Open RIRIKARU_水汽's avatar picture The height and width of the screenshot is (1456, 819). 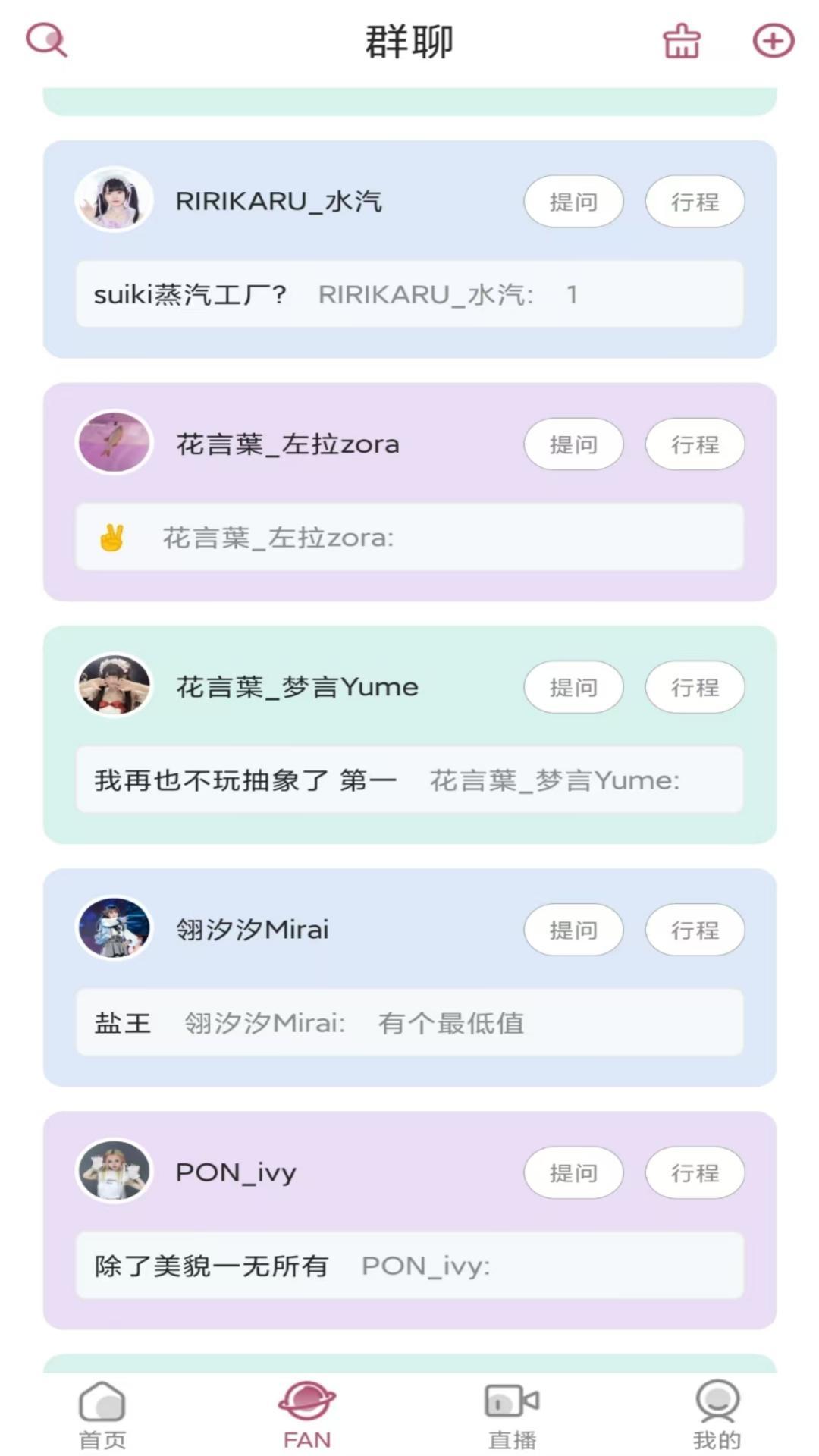(115, 202)
